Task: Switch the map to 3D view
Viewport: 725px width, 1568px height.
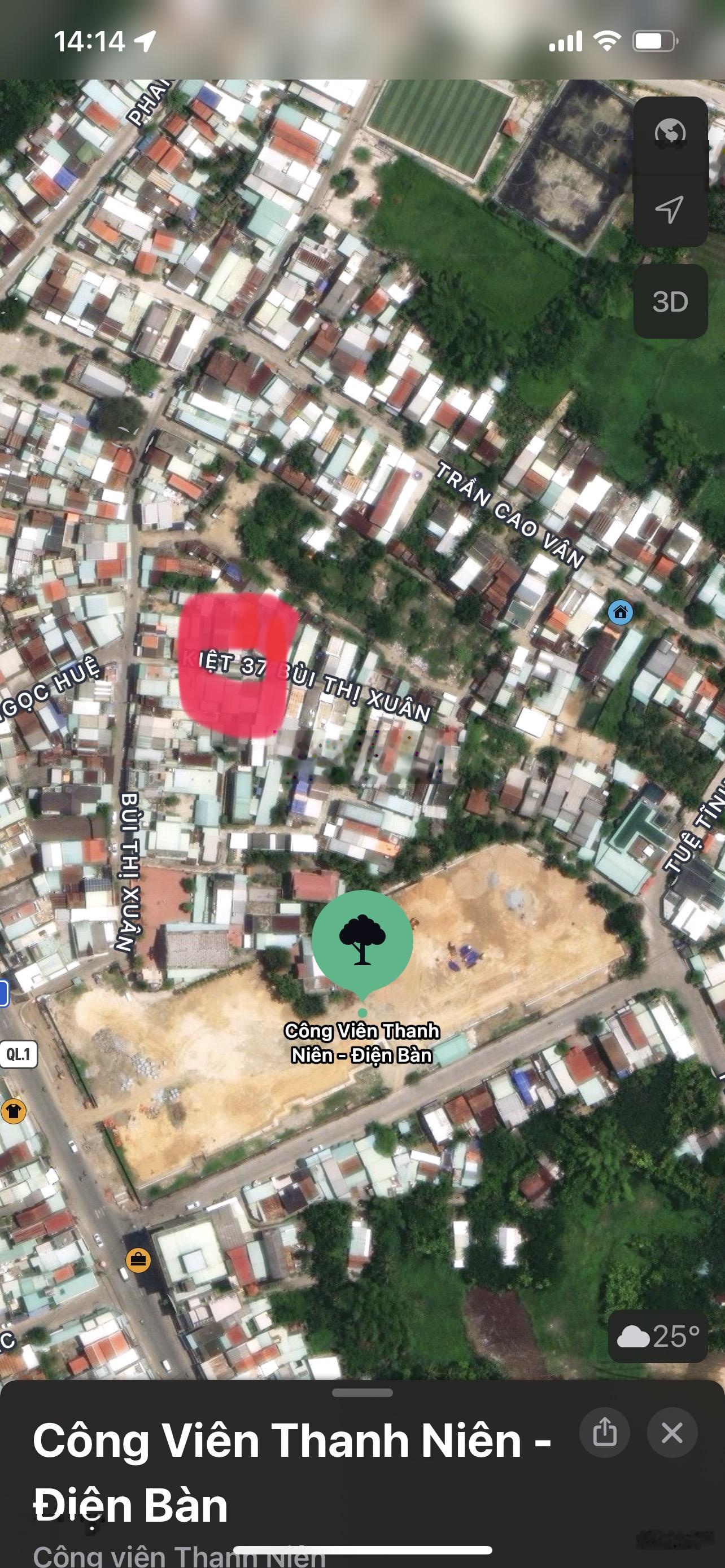Action: (670, 302)
